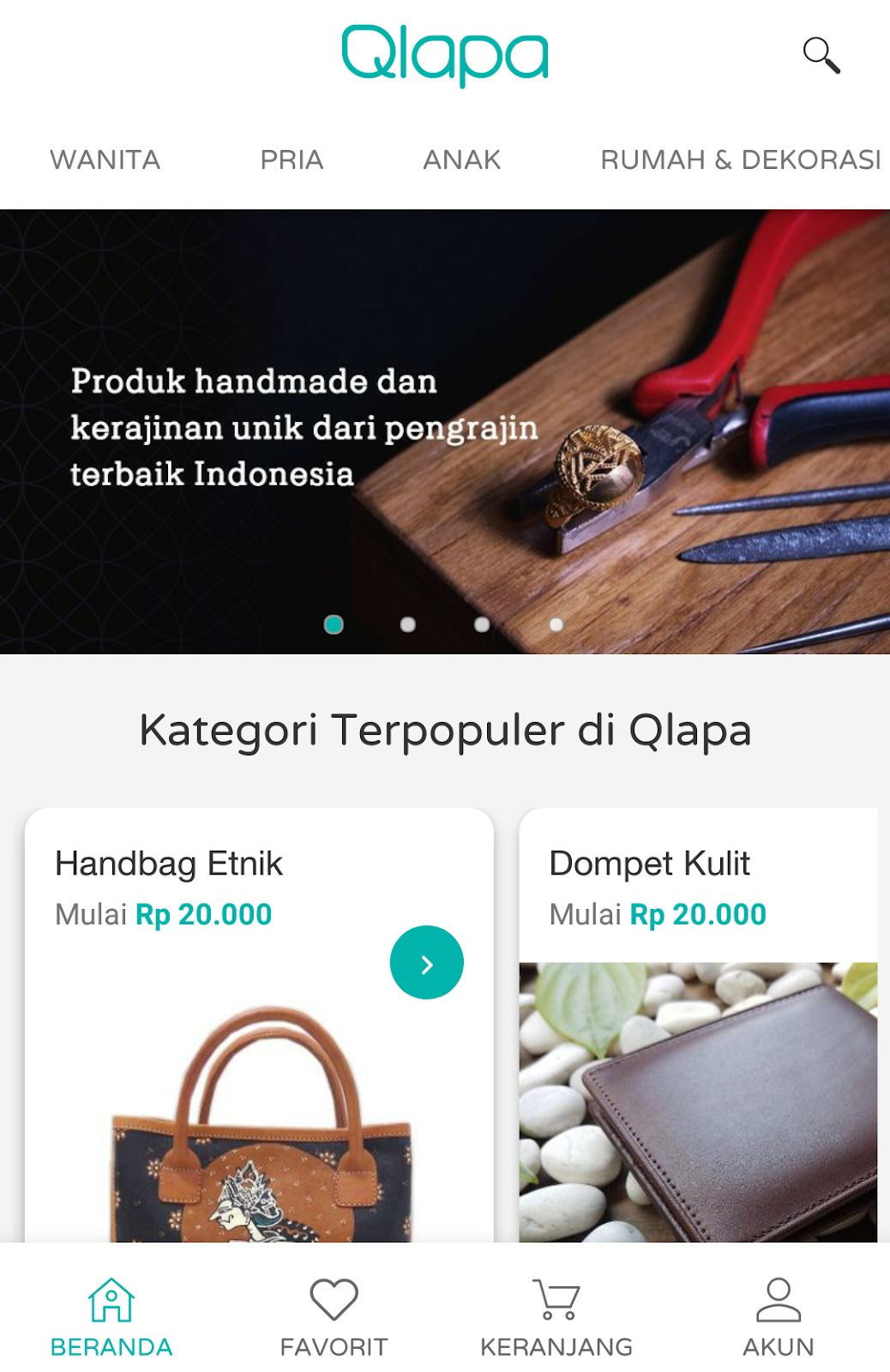Tap the teal arrow on Handbag Etnik
The height and width of the screenshot is (1372, 890).
[x=426, y=963]
